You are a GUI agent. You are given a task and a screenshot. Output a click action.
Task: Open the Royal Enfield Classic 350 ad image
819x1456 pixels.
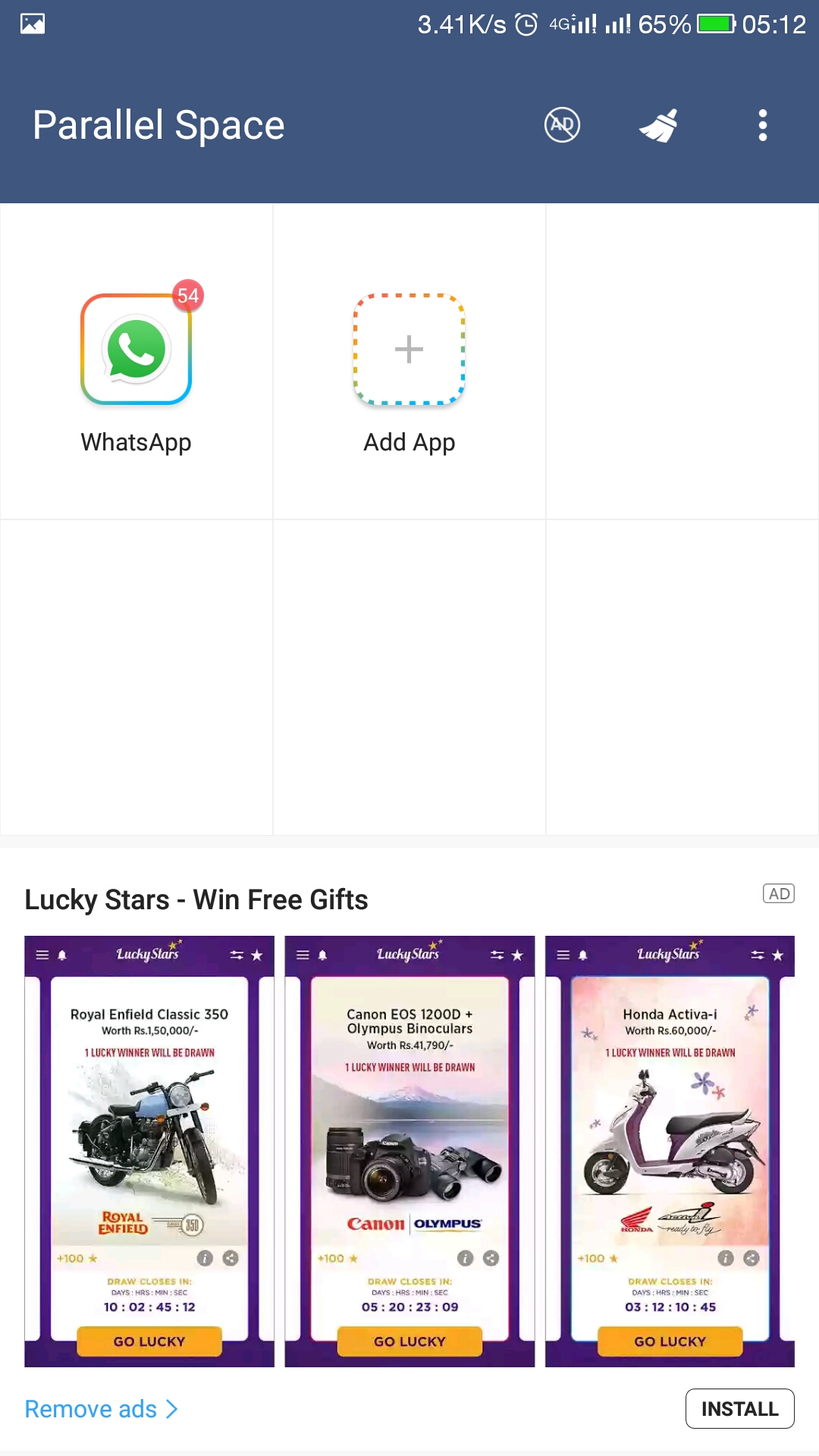(149, 1151)
